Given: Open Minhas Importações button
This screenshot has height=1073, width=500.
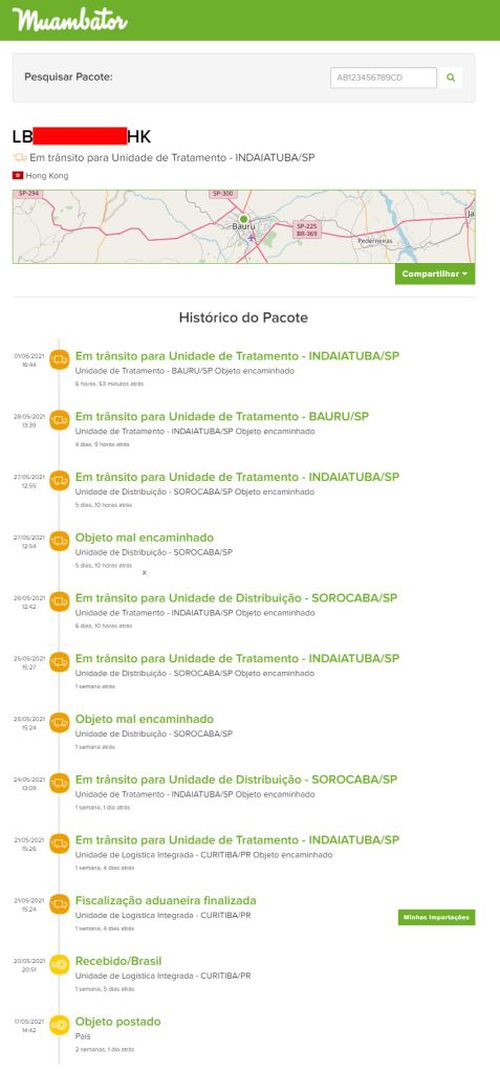Looking at the screenshot, I should coord(436,917).
